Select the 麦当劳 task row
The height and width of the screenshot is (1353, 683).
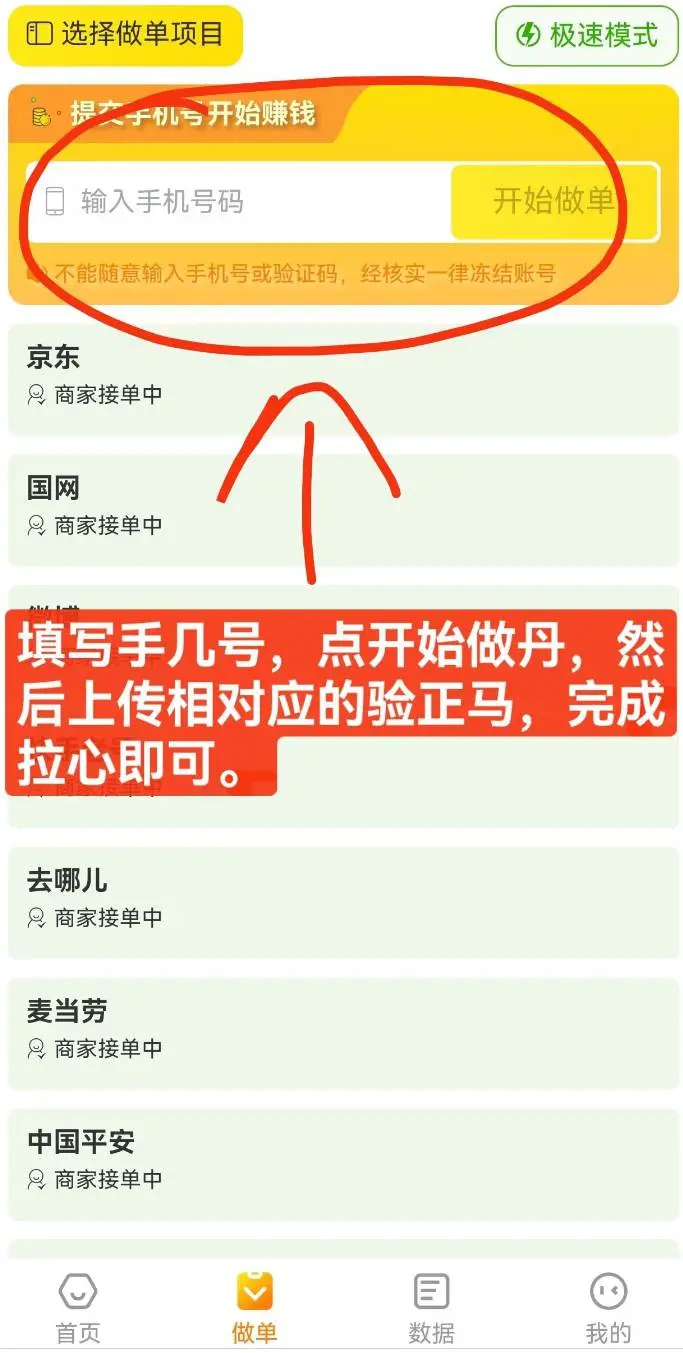tap(341, 1031)
